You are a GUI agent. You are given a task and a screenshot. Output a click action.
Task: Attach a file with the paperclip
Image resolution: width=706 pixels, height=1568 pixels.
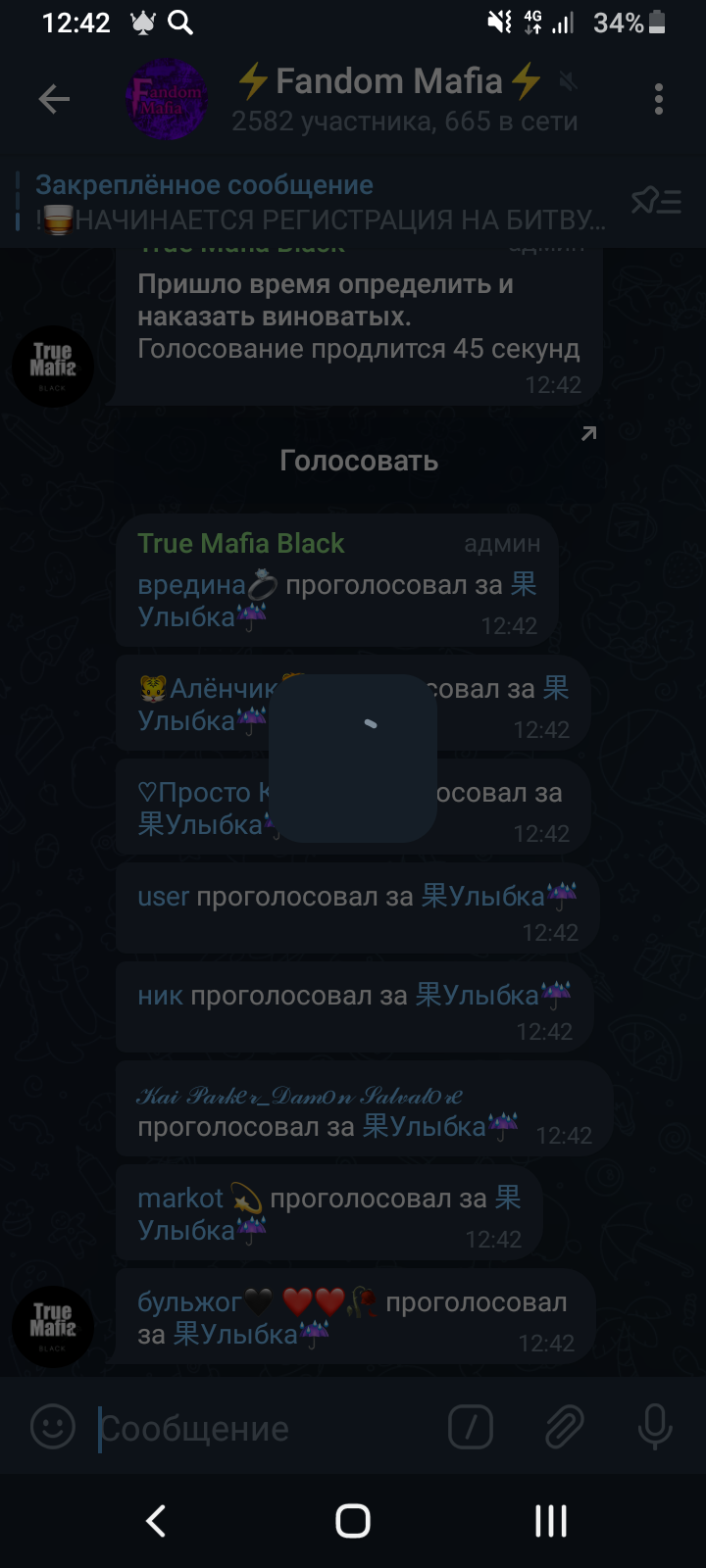[564, 1427]
